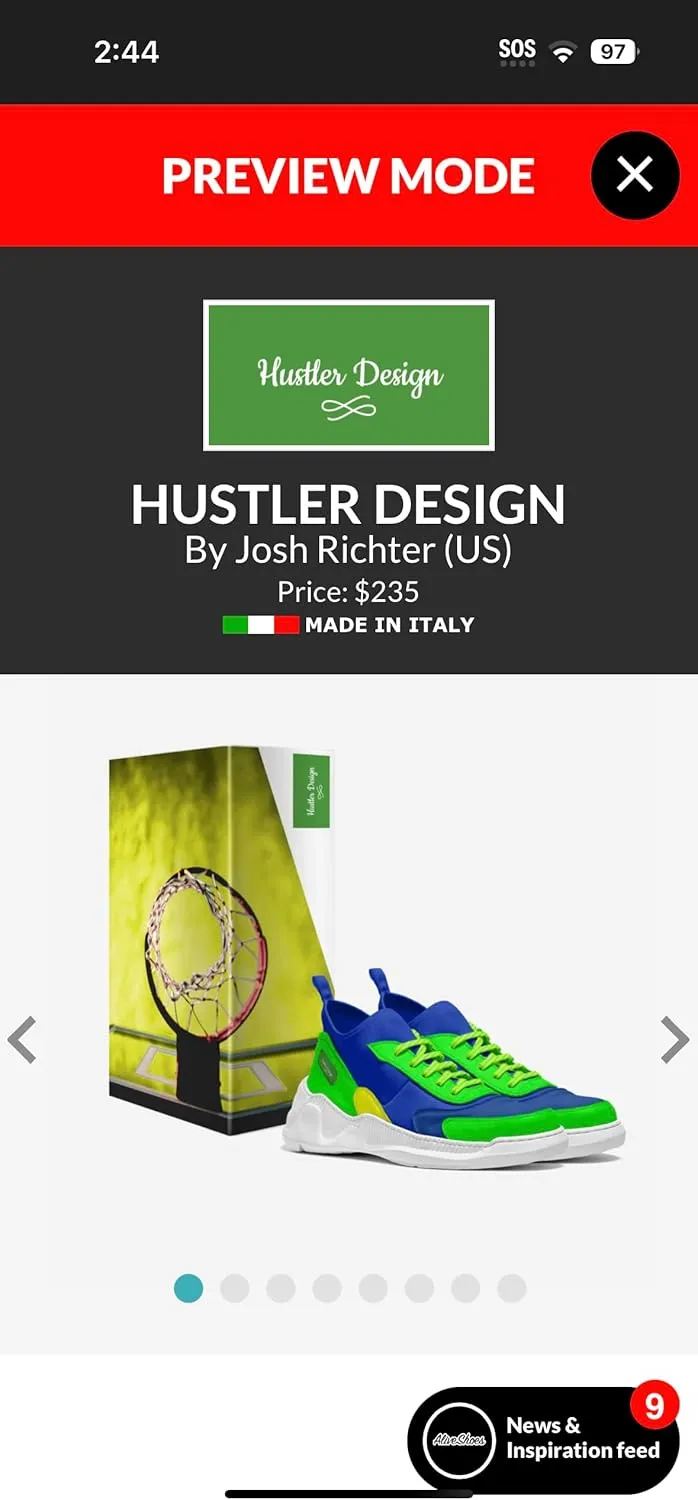Jump to the second carousel dot
Screen dimensions: 698x1500
[x=234, y=1288]
